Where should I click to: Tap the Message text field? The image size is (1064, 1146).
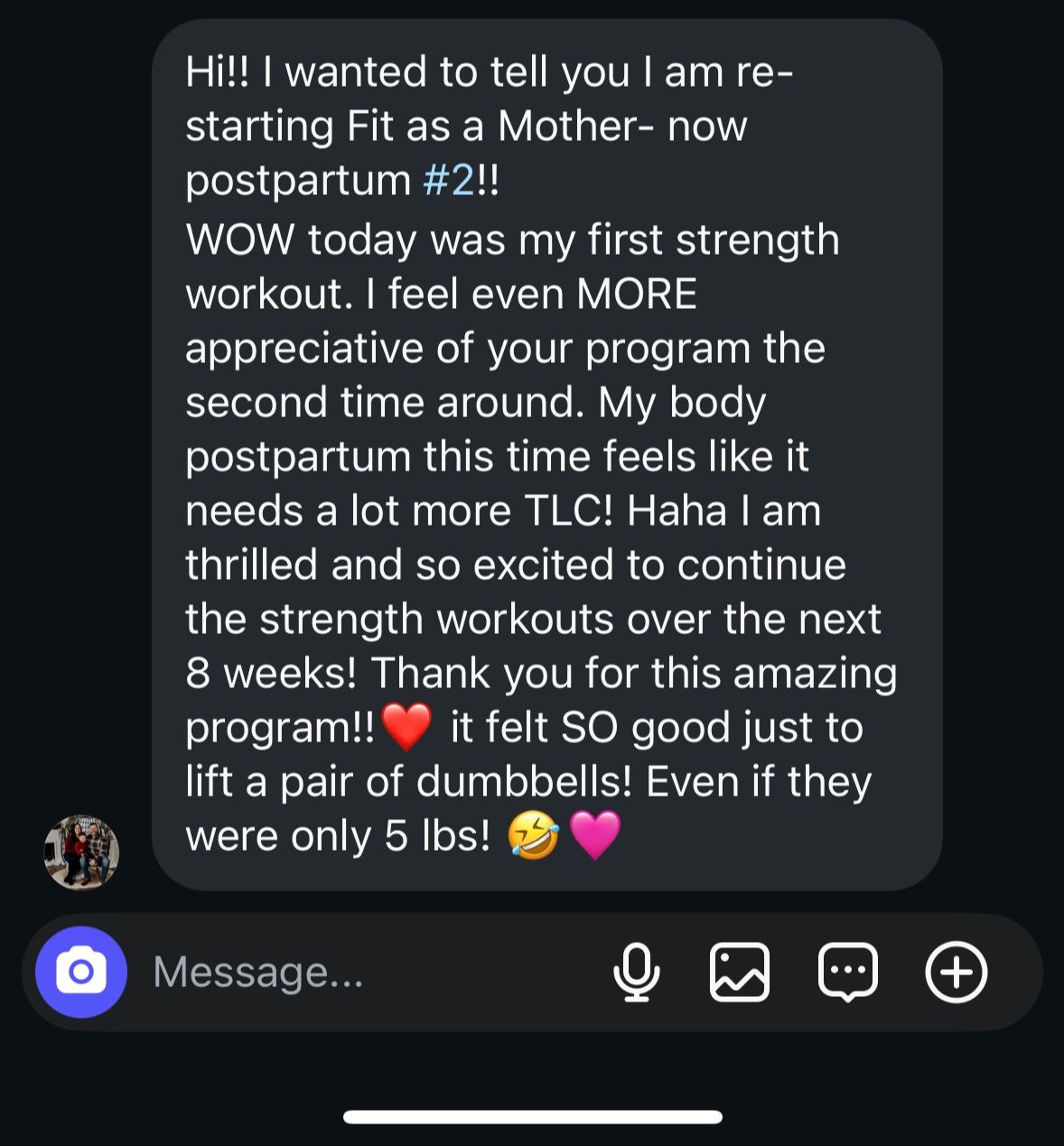click(x=361, y=972)
